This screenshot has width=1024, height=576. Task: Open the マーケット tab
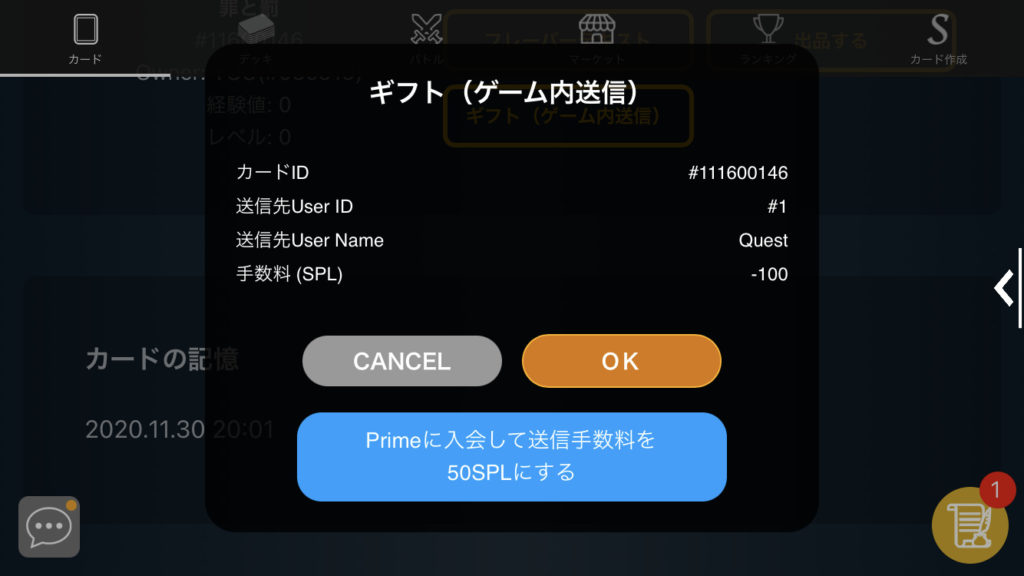597,38
